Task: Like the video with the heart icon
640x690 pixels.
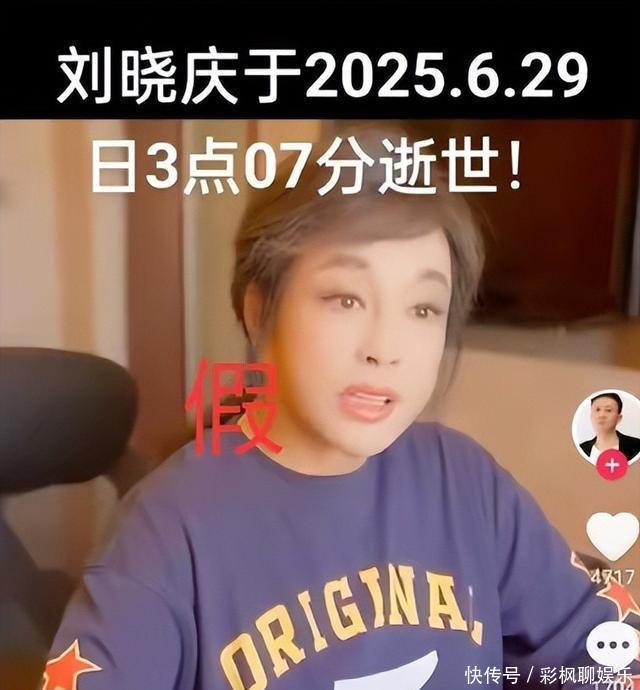Action: (613, 537)
